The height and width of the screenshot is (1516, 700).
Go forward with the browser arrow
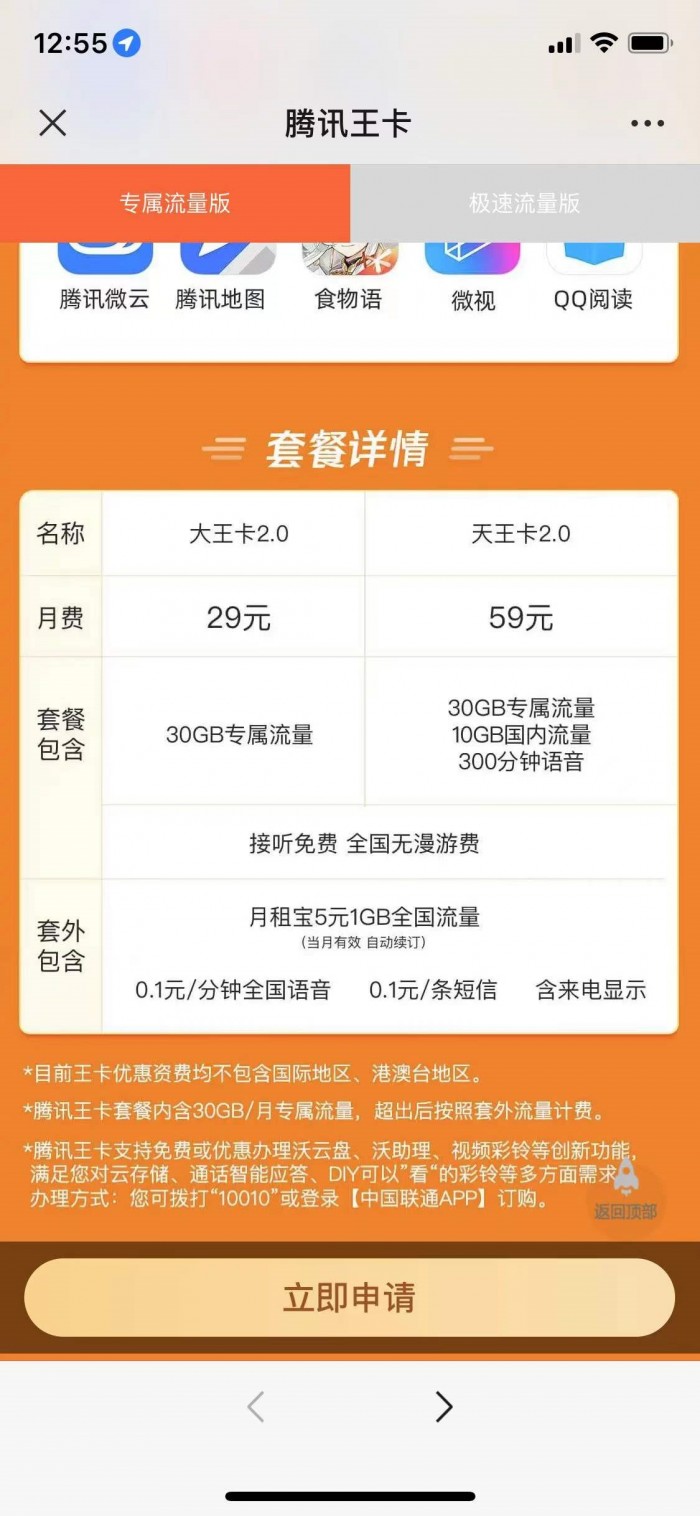(x=444, y=1407)
